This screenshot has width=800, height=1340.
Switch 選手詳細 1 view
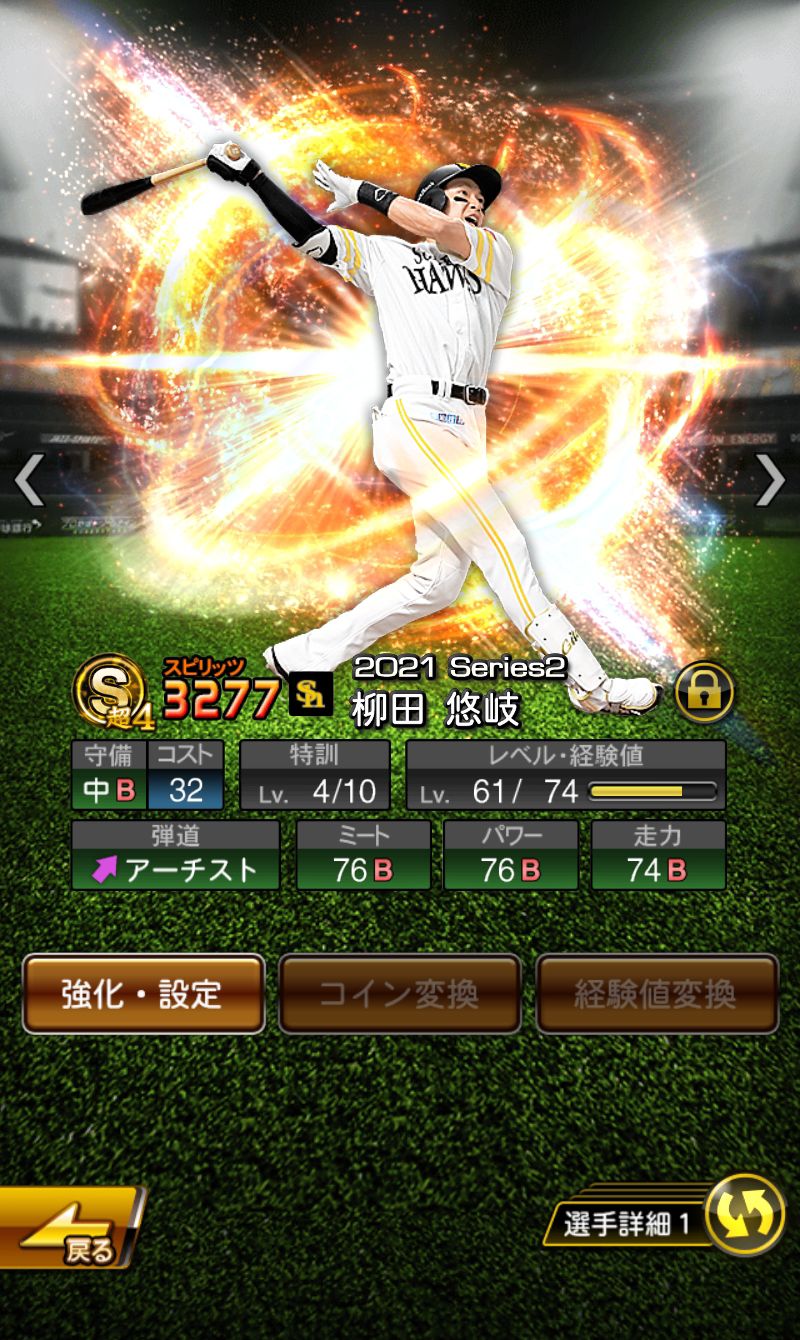tap(744, 1214)
